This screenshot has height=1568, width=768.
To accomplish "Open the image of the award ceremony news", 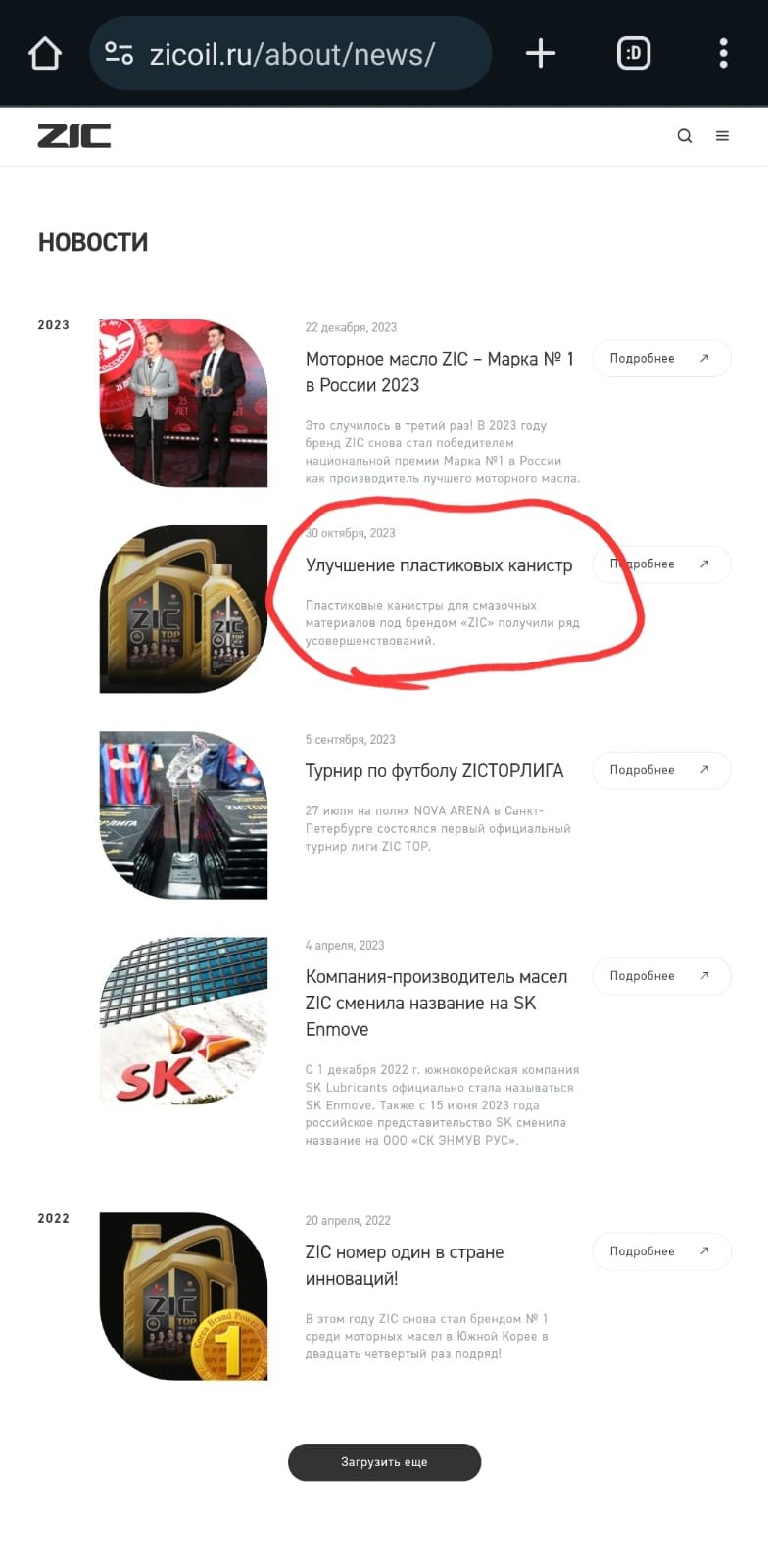I will pyautogui.click(x=183, y=403).
